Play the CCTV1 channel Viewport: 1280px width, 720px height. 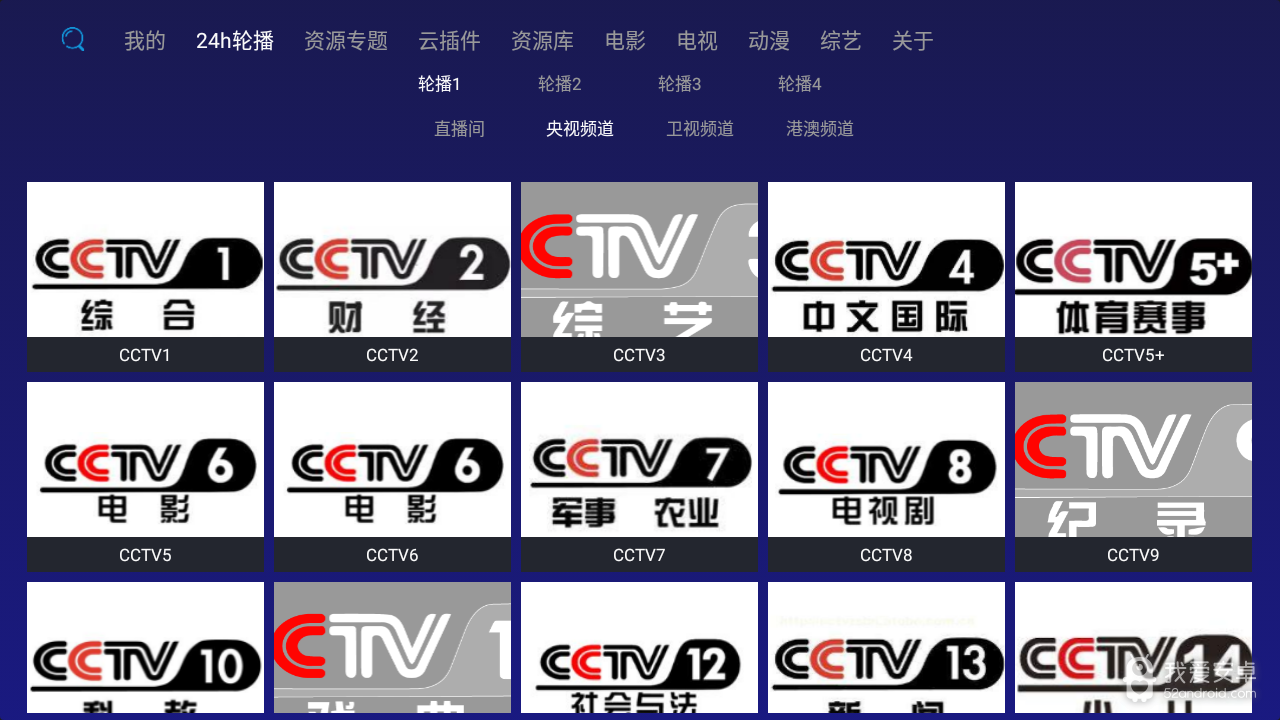(145, 275)
